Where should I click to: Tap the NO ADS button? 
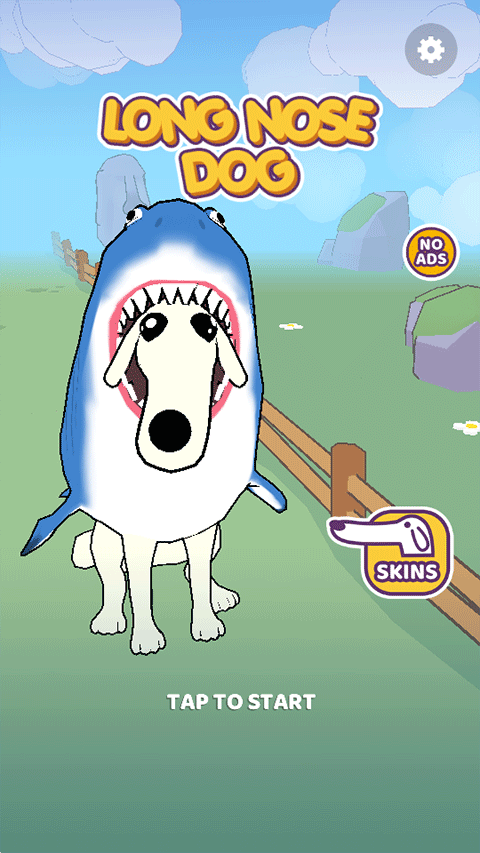[x=431, y=252]
